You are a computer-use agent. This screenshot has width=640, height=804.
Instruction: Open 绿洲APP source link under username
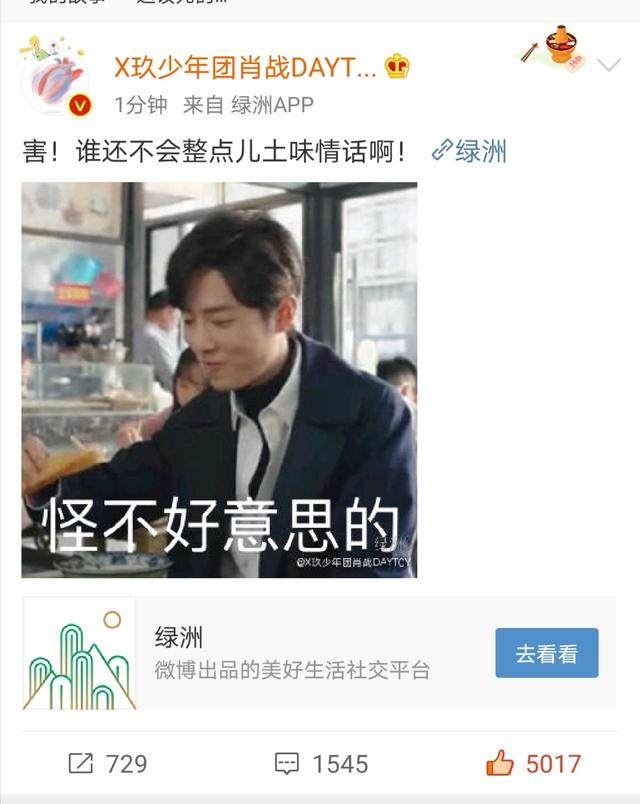(272, 104)
